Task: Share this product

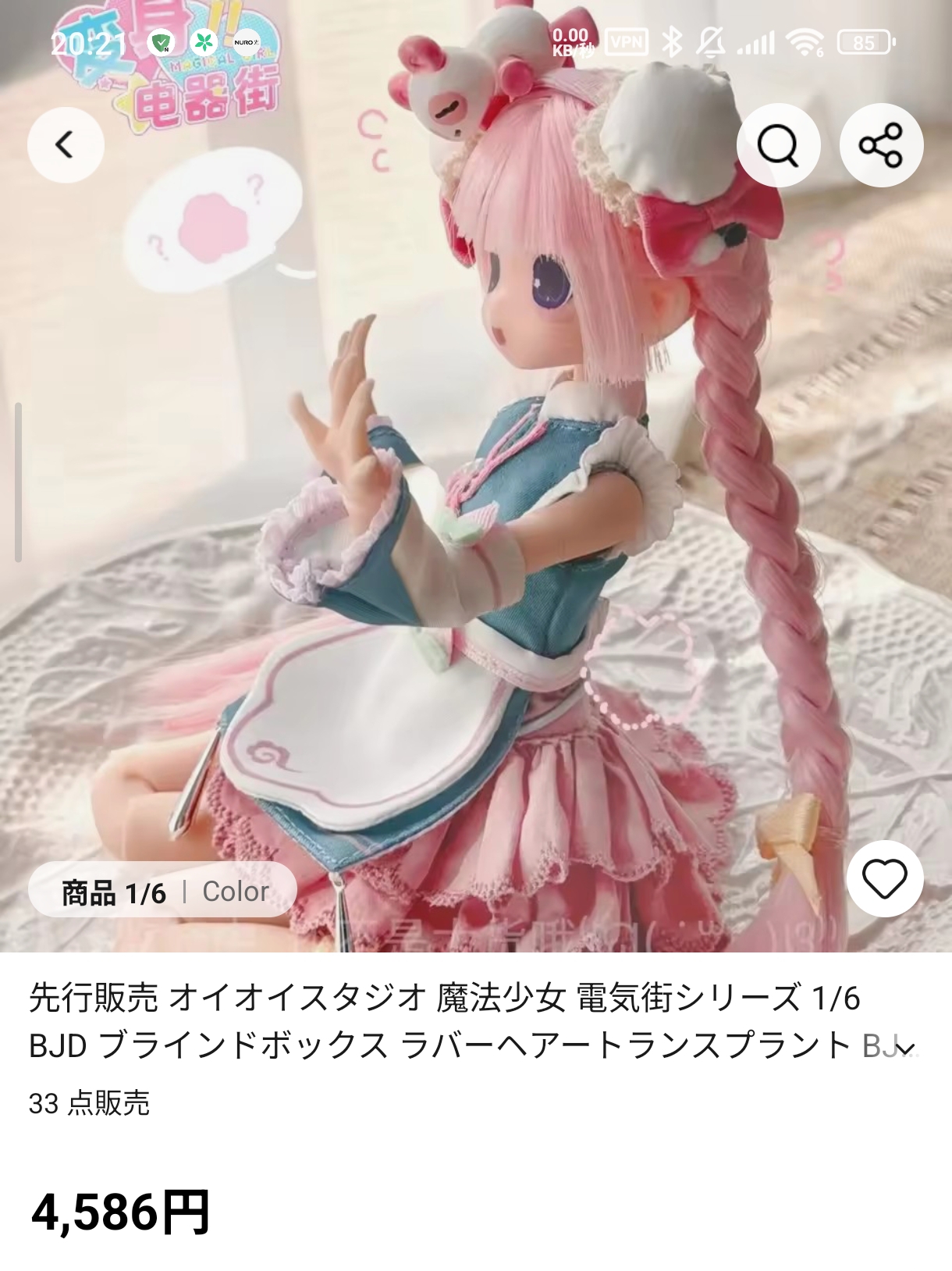Action: click(881, 145)
